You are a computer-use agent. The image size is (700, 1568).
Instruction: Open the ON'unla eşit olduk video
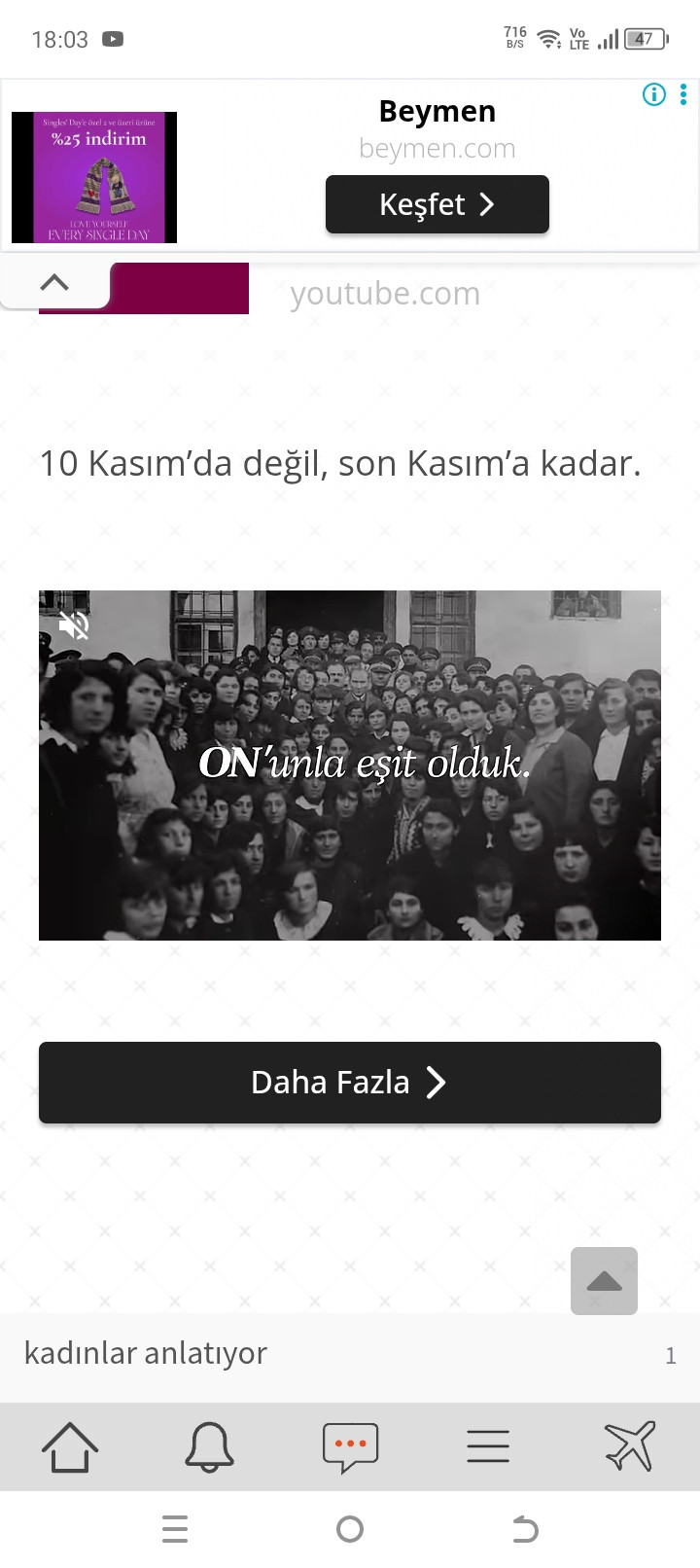pos(350,765)
